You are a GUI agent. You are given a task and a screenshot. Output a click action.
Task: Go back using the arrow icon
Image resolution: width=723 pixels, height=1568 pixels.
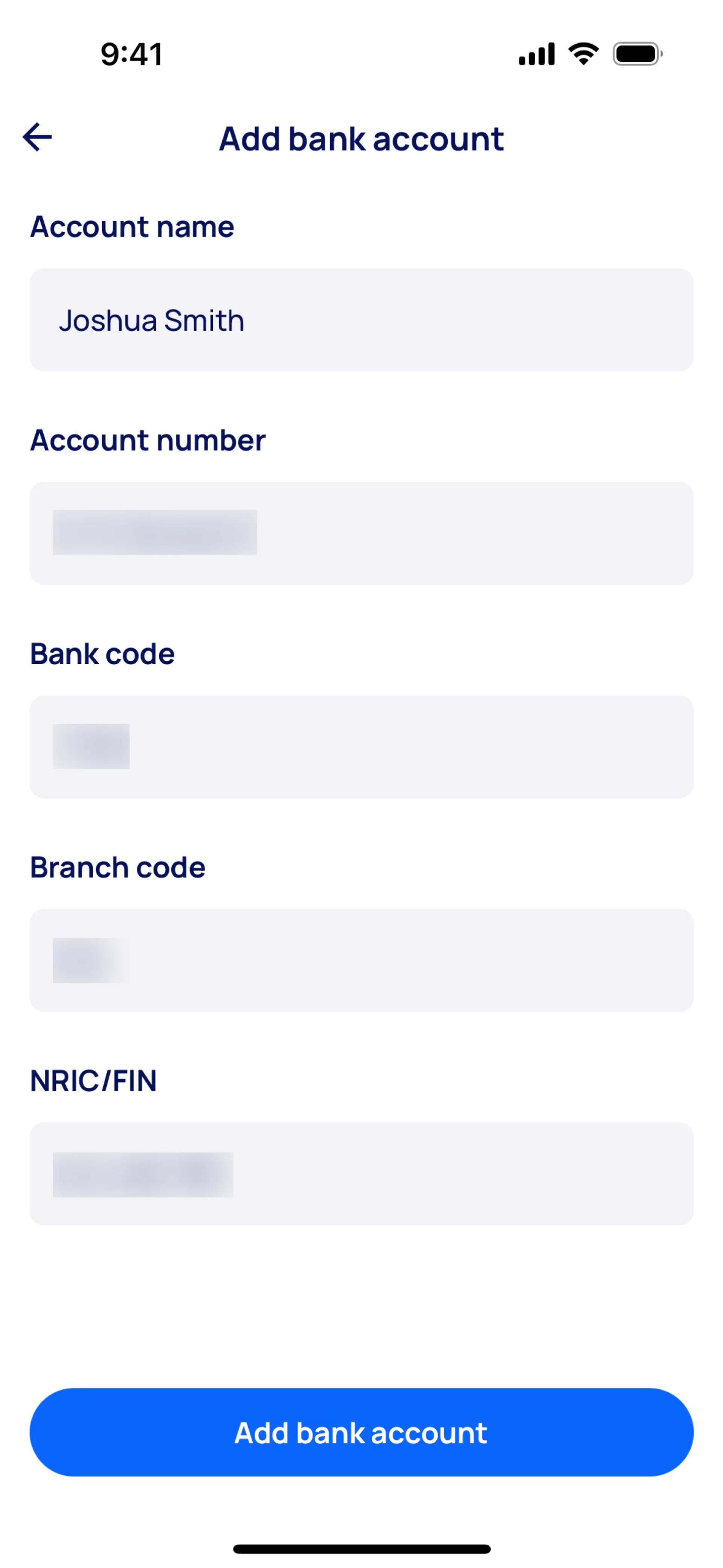pos(37,137)
